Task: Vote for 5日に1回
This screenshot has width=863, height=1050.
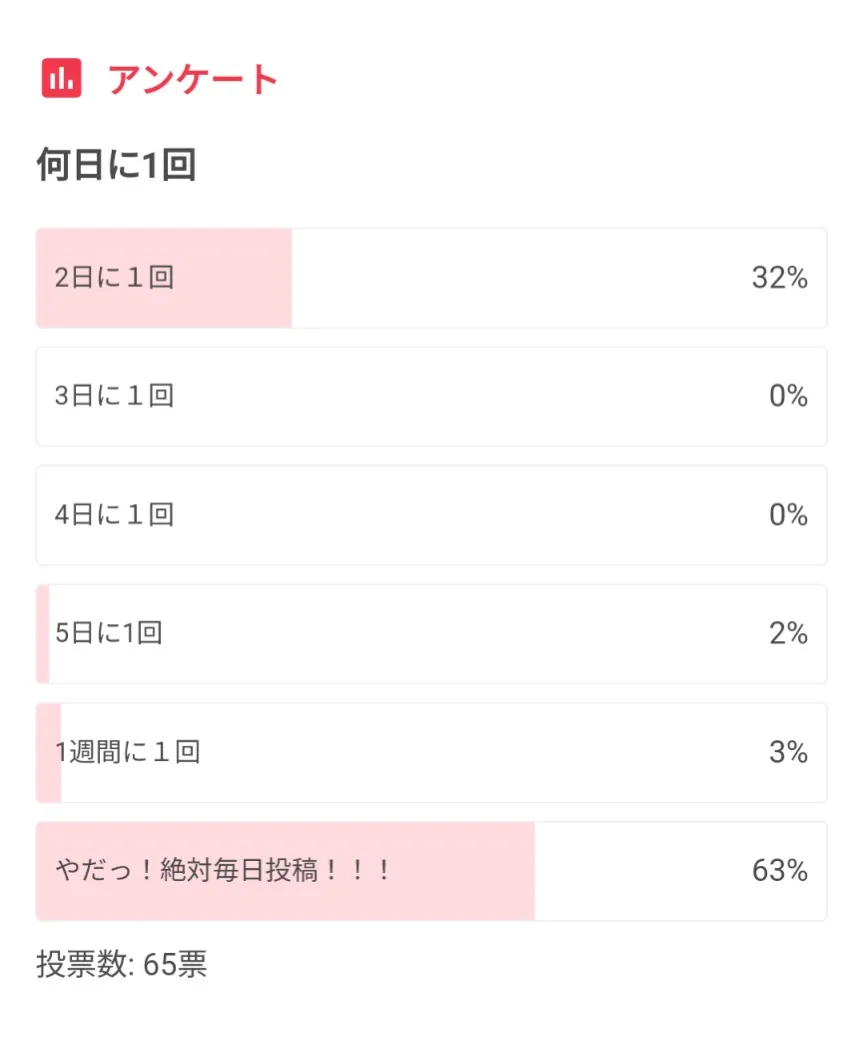Action: [x=430, y=634]
